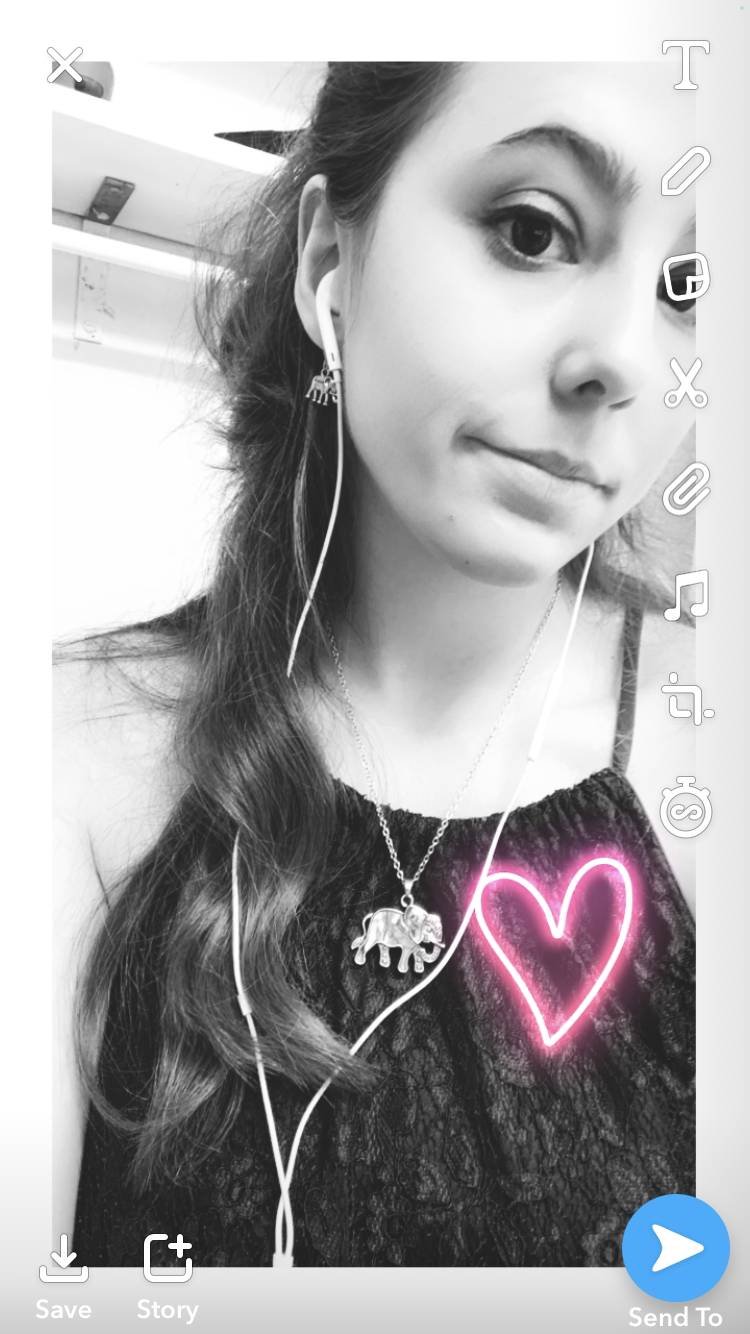750x1334 pixels.
Task: Set the snap timer duration
Action: point(686,807)
